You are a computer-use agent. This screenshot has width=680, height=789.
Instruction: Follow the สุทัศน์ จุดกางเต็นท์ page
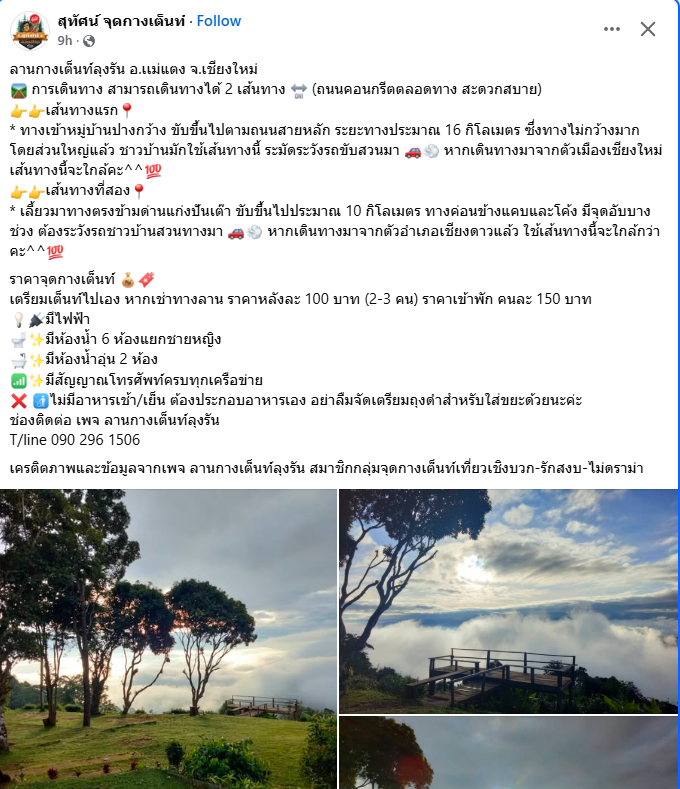219,21
